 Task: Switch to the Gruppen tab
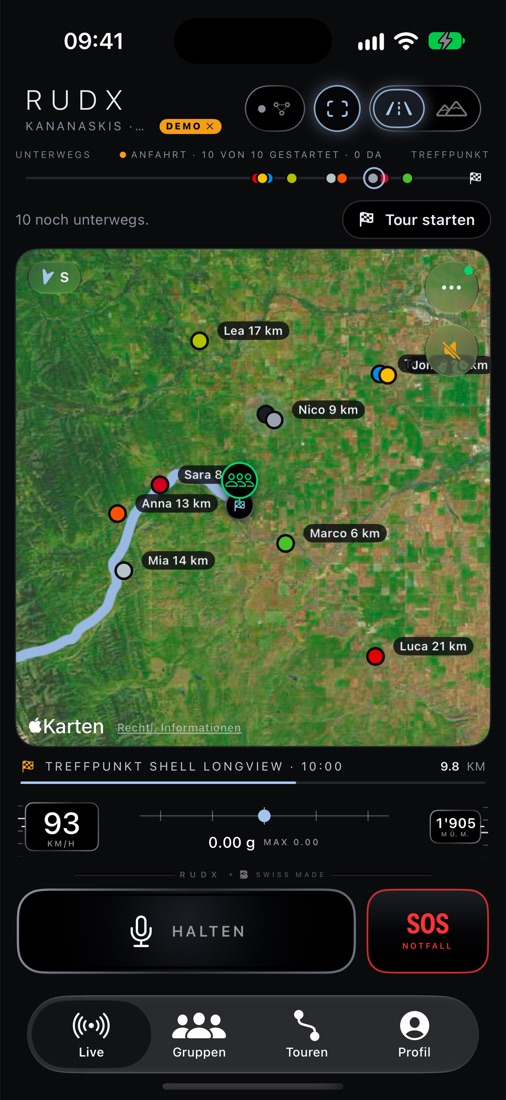[199, 1035]
